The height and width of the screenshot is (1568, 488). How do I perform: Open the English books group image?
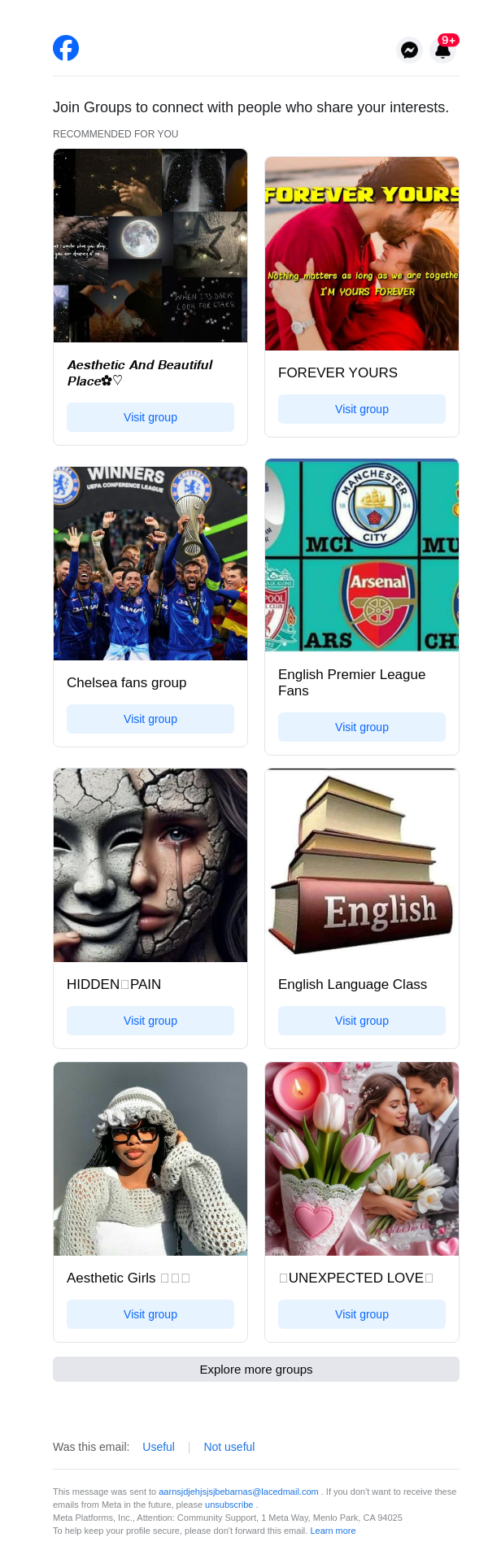point(362,865)
